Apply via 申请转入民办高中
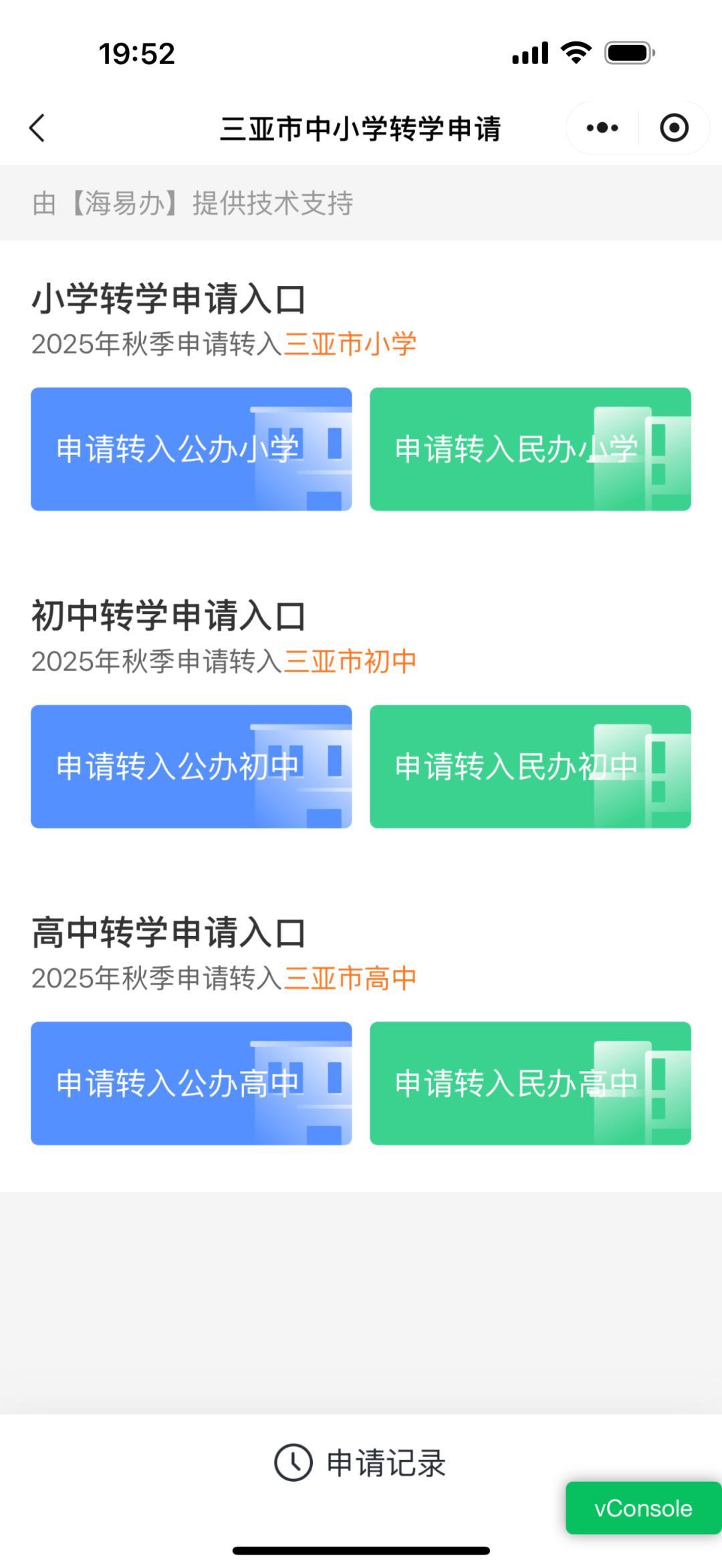Screen dimensions: 722x1568 pos(530,1083)
